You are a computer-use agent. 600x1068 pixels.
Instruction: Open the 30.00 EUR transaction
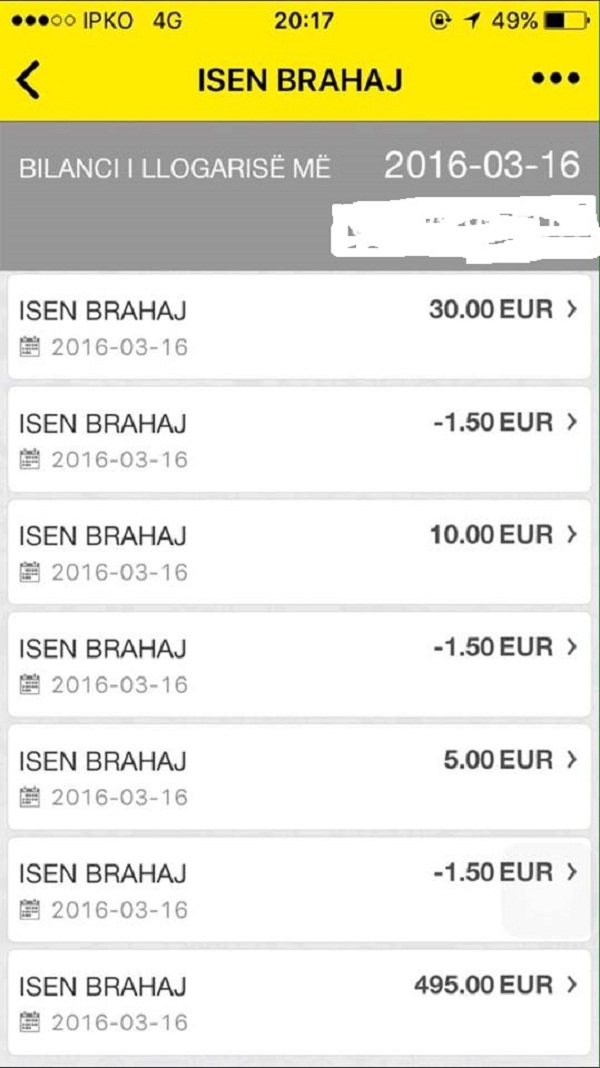299,327
